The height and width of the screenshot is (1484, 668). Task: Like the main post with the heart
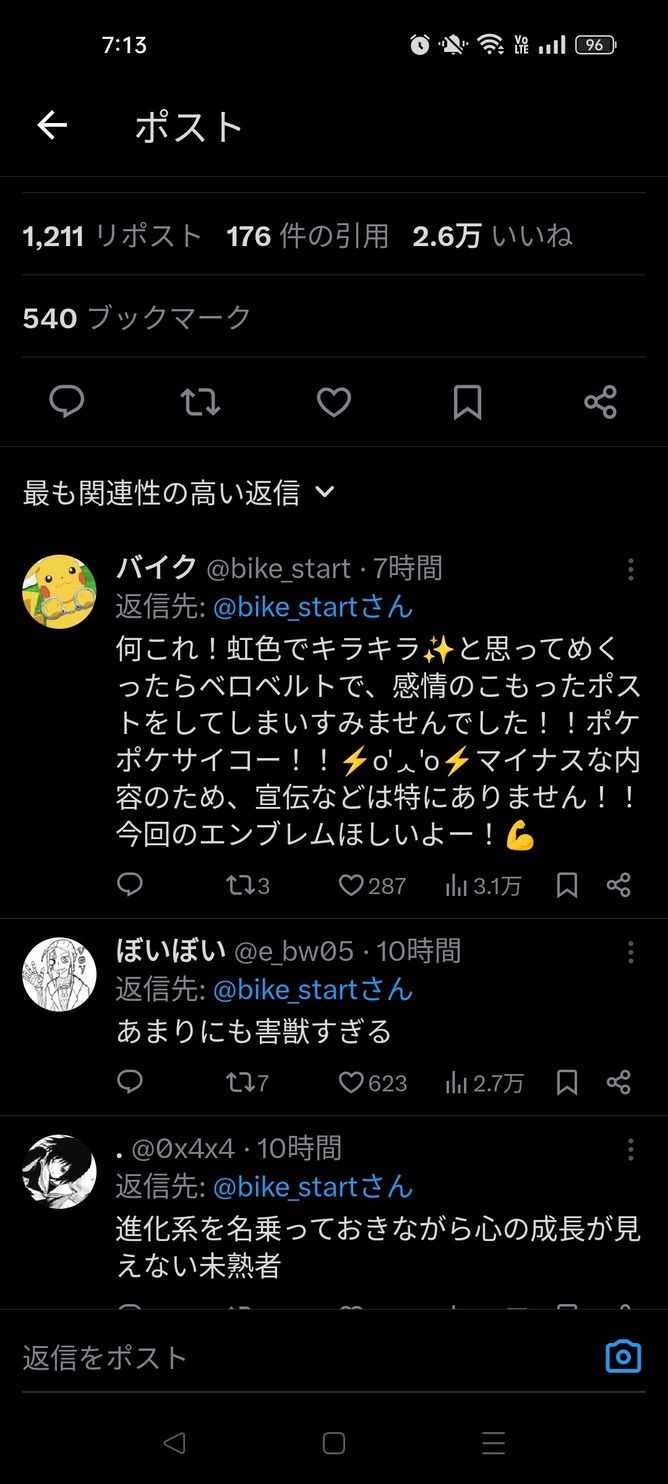pyautogui.click(x=334, y=402)
